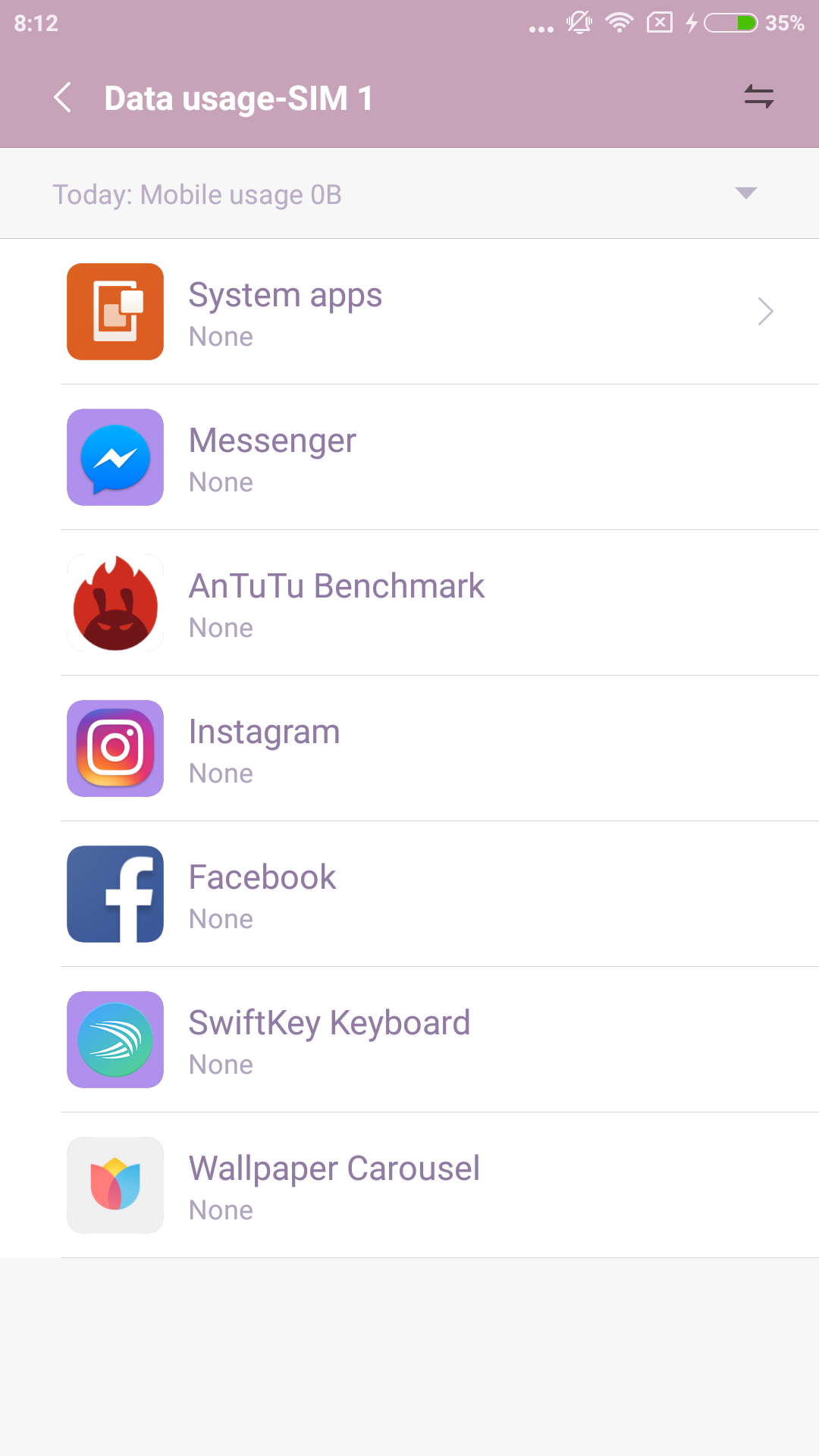Open System apps data usage
This screenshot has height=1456, width=819.
click(x=409, y=312)
